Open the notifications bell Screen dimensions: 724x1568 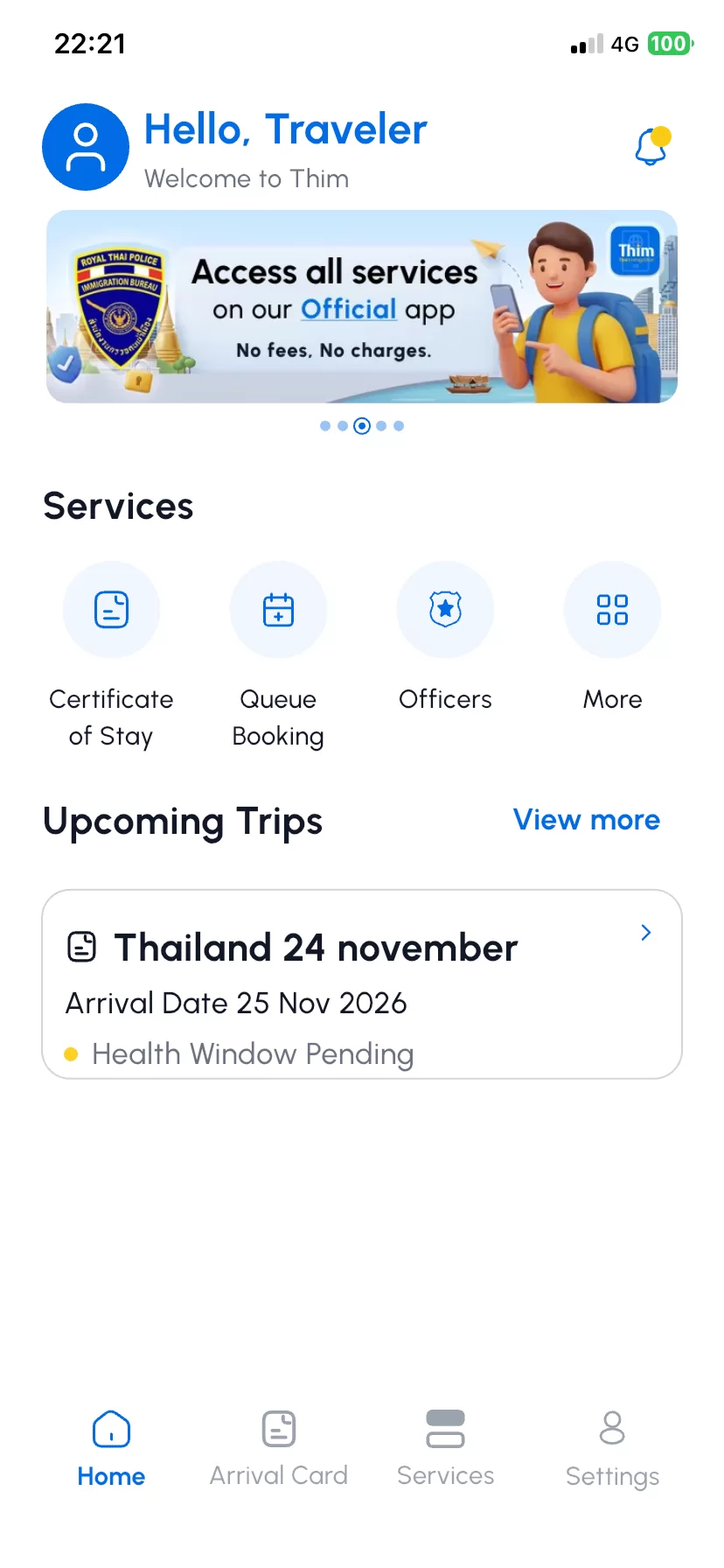pos(652,146)
